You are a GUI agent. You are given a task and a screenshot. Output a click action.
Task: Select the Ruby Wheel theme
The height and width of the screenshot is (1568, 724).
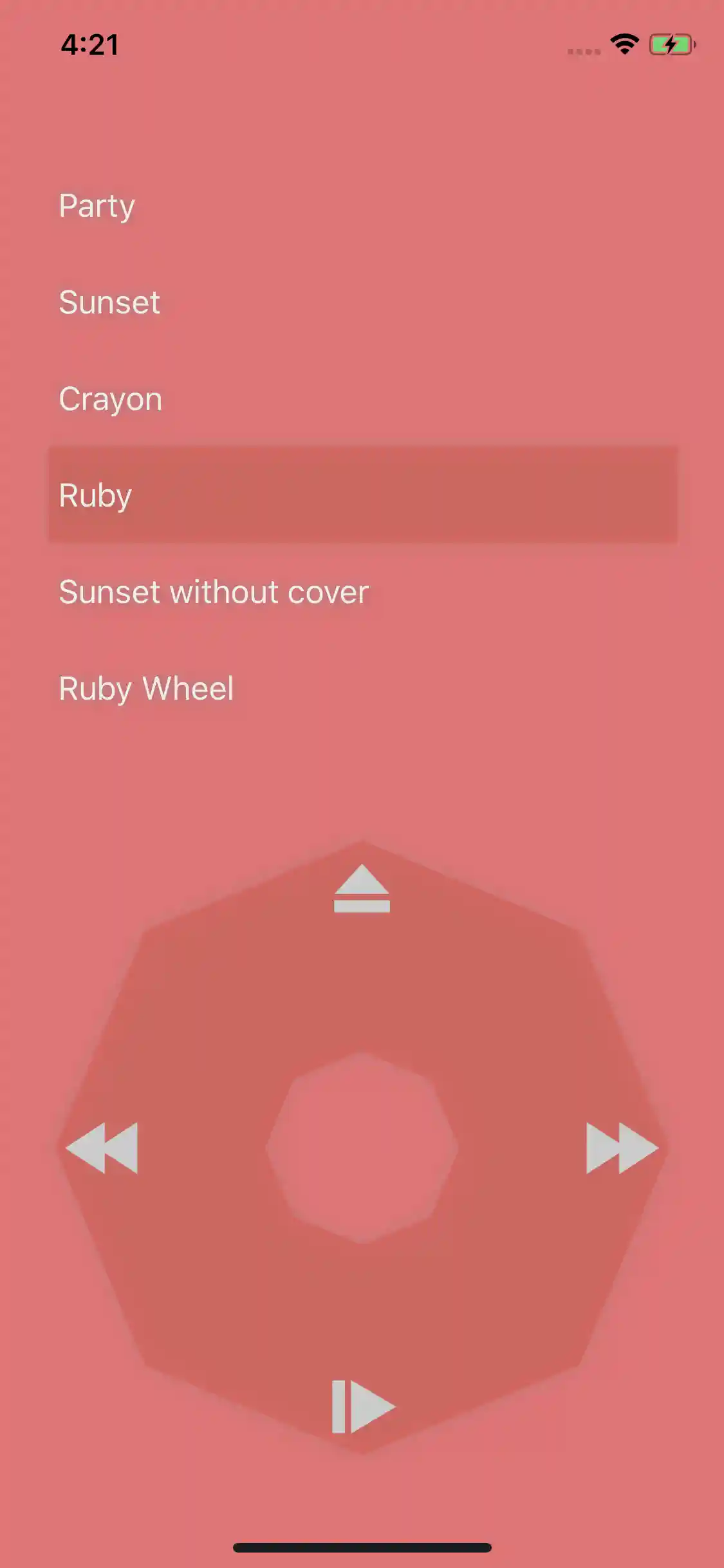146,688
